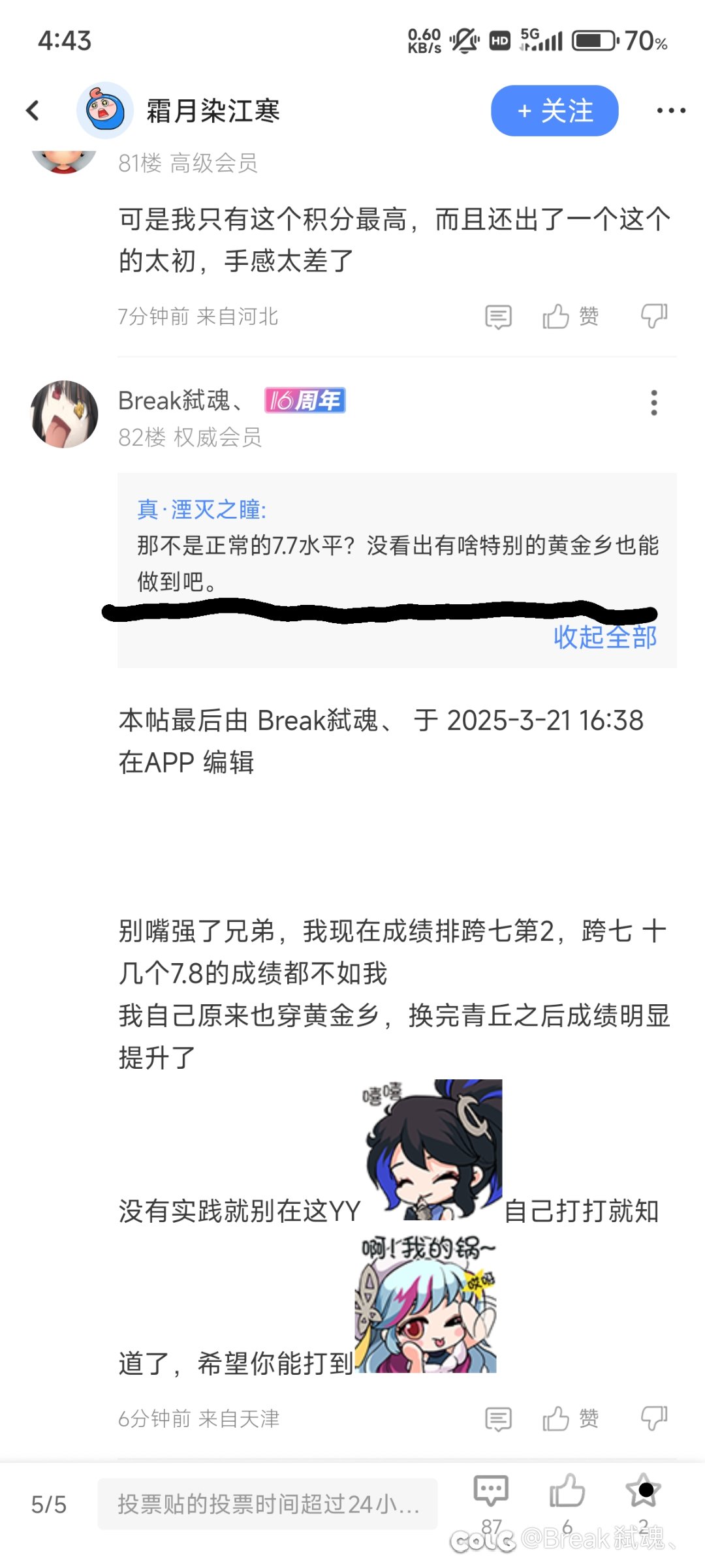
Task: Open the options menu for 82楼
Action: click(654, 403)
